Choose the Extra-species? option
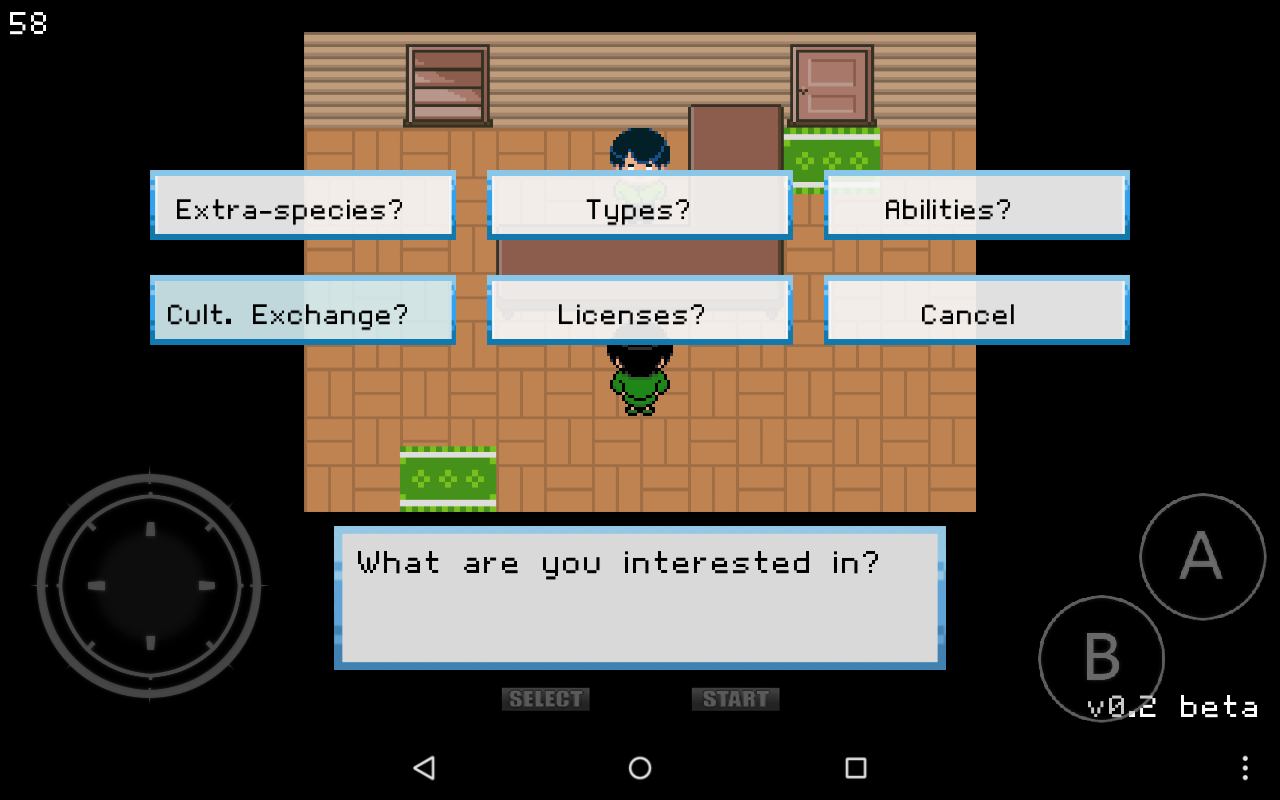1280x800 pixels. click(302, 206)
